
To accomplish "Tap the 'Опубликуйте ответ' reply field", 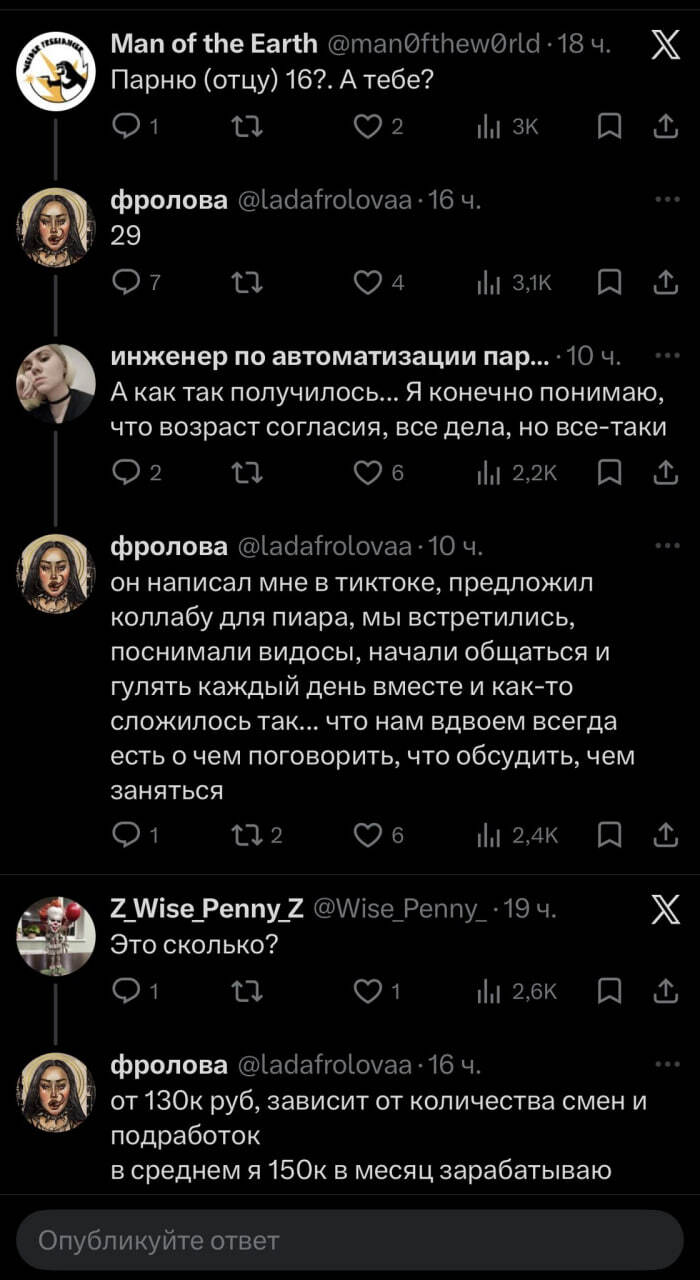I will pos(349,1241).
